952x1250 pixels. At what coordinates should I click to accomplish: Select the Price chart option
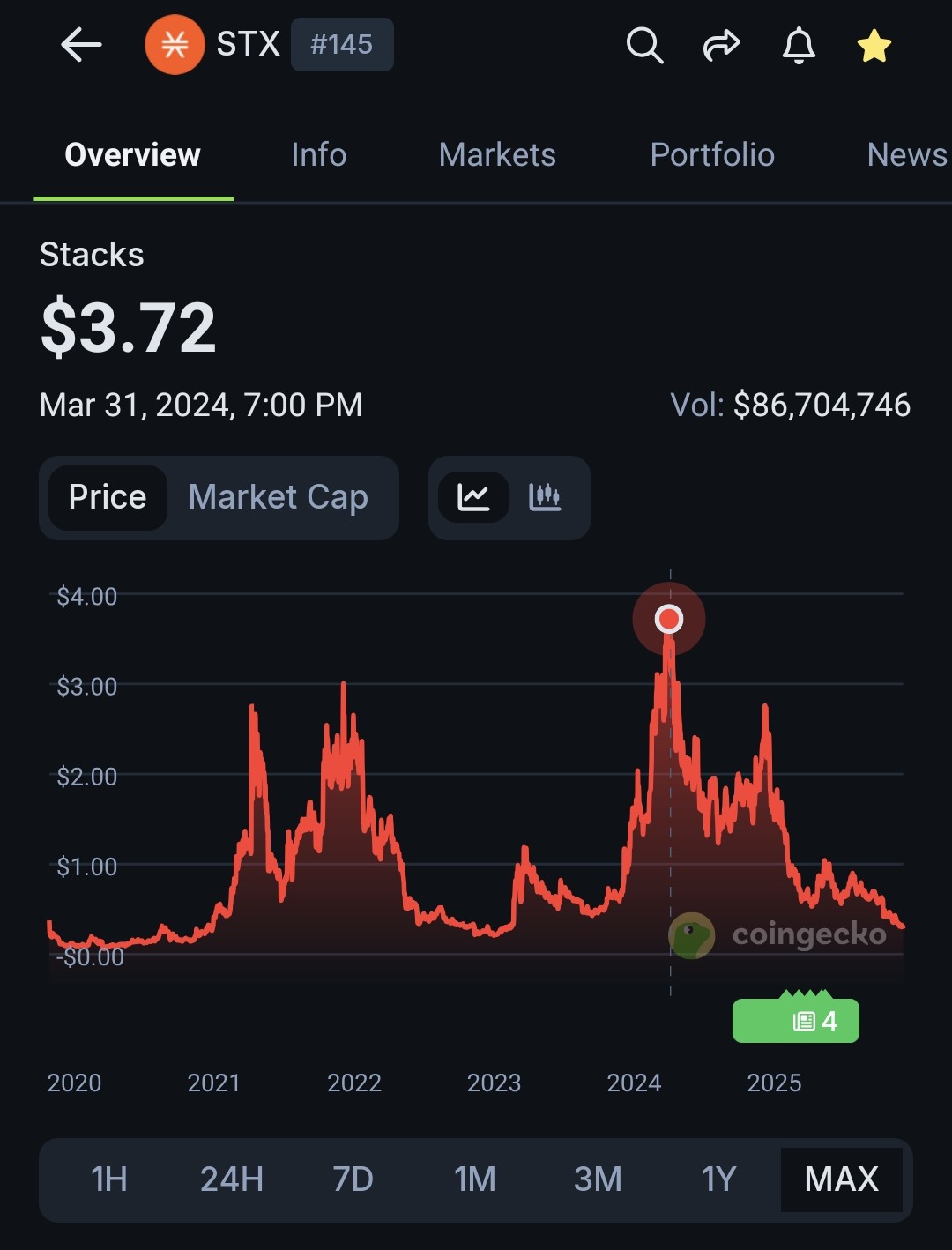(108, 497)
